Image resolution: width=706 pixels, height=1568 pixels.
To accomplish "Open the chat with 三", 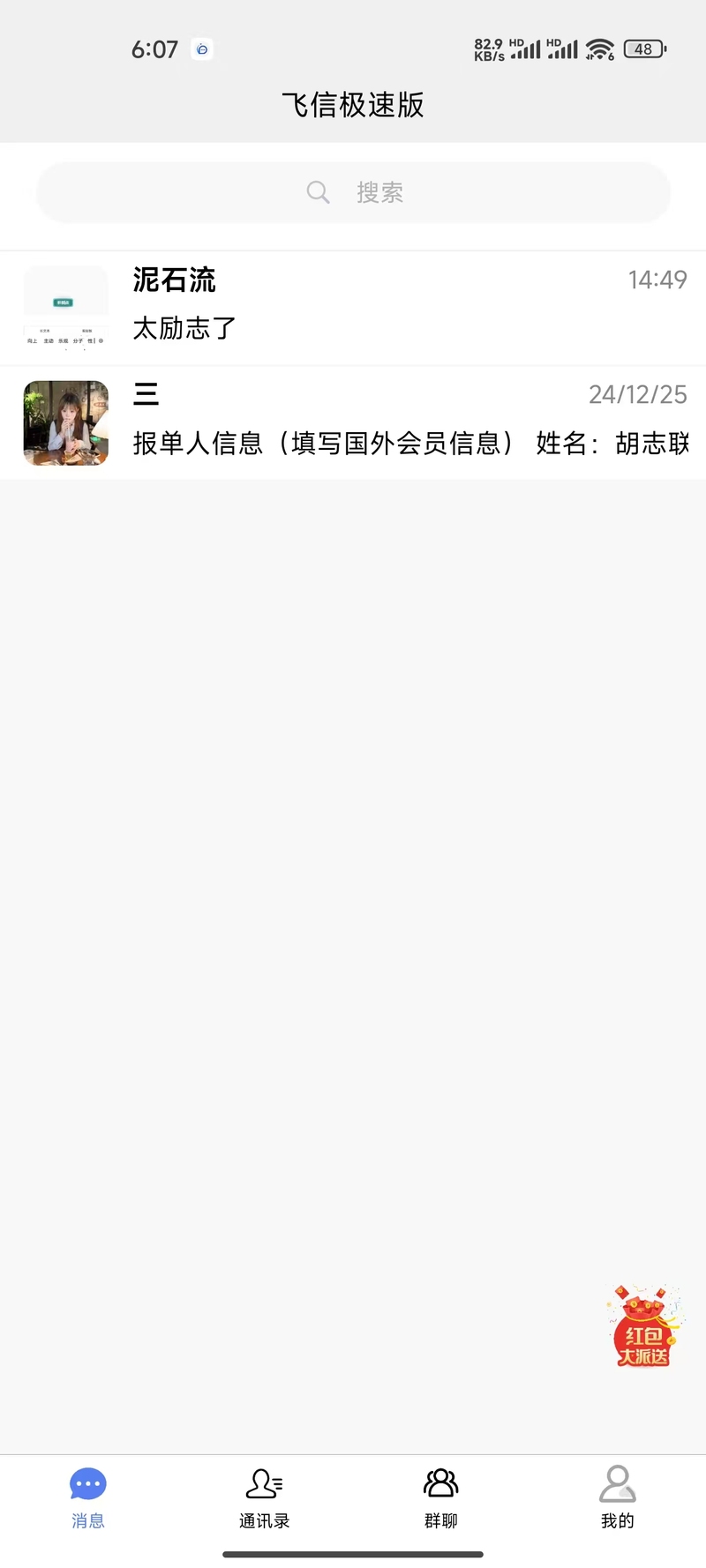I will 353,422.
